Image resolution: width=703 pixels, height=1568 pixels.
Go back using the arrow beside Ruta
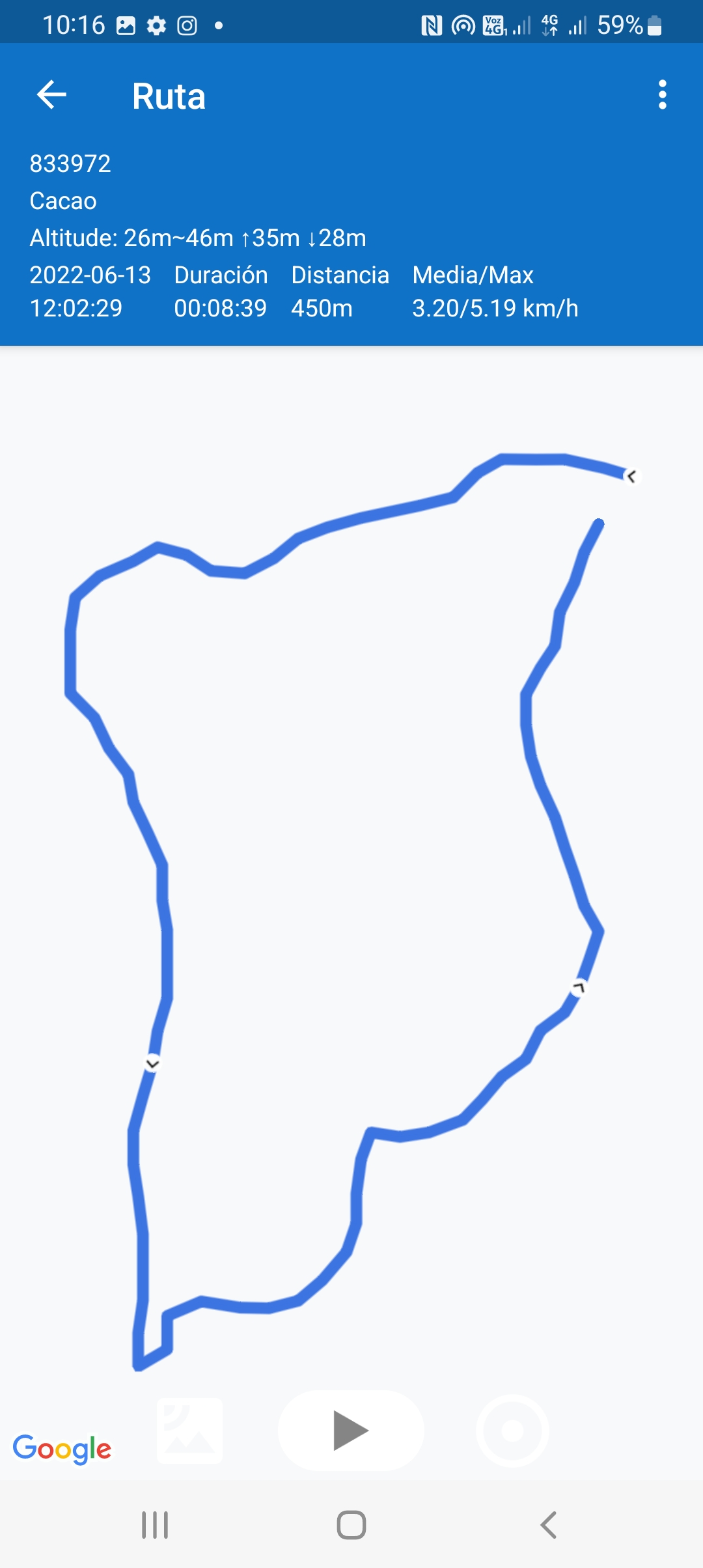(x=51, y=95)
